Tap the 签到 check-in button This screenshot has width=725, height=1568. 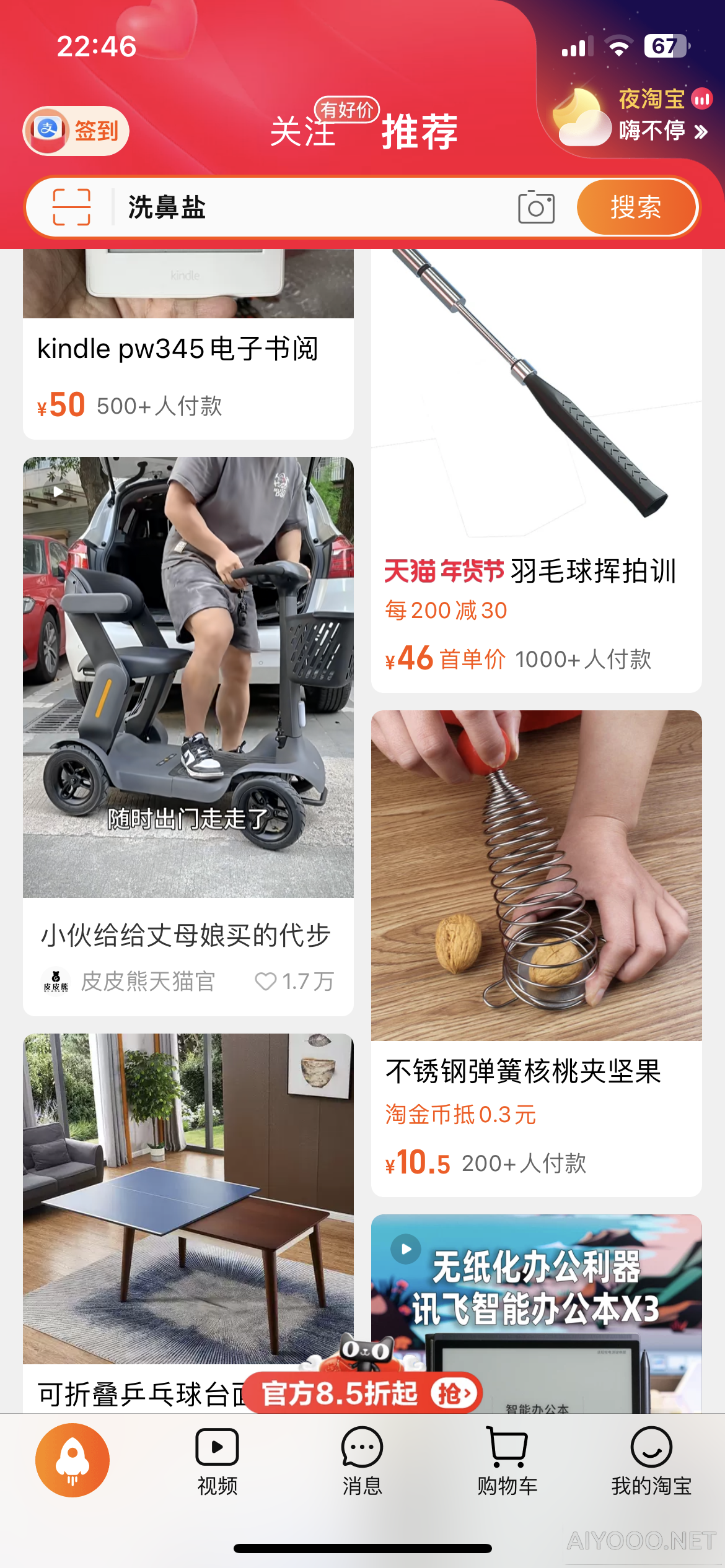(76, 131)
